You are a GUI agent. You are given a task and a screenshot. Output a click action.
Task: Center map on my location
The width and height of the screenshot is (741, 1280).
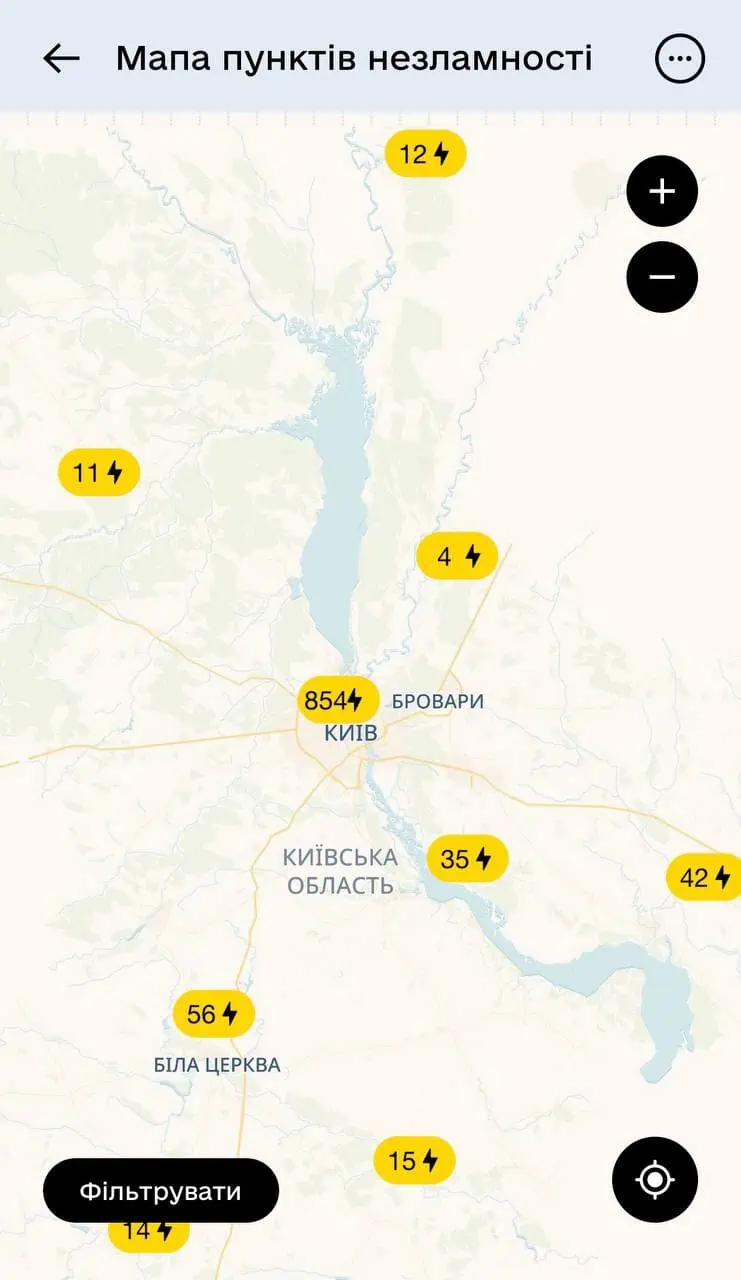click(655, 1180)
